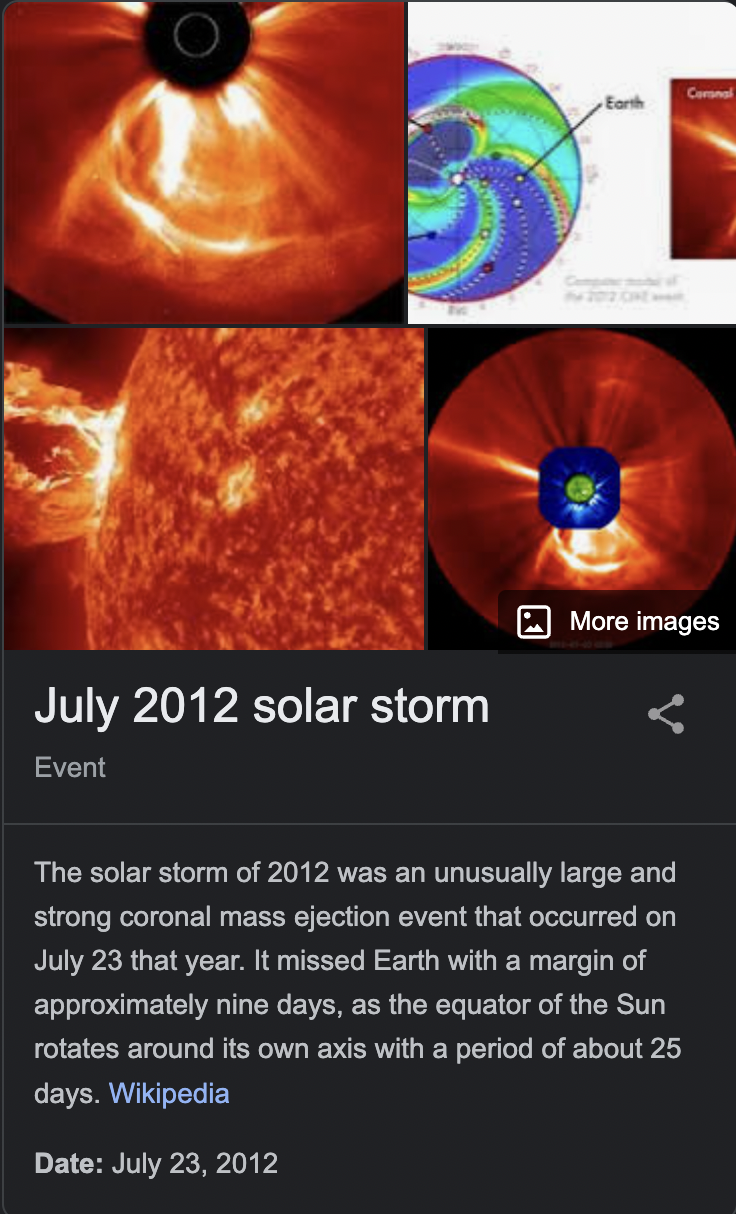Open the coronal ejection image with black disc
The width and height of the screenshot is (736, 1214).
tap(203, 163)
